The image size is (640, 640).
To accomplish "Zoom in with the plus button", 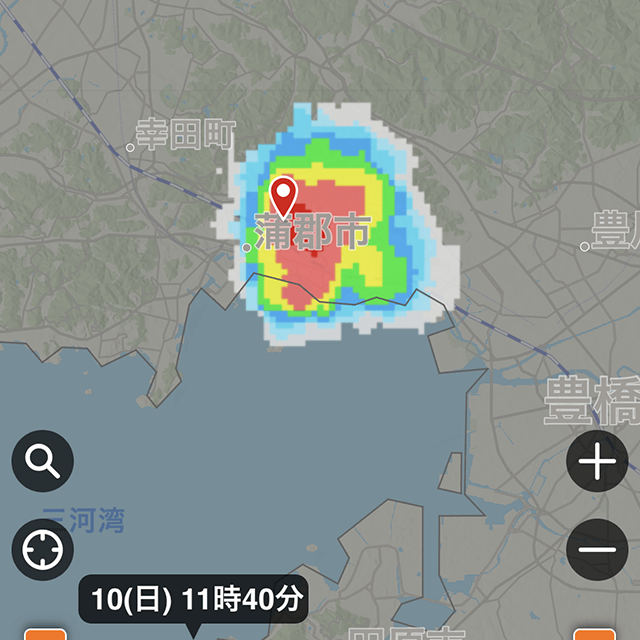I will coord(597,462).
